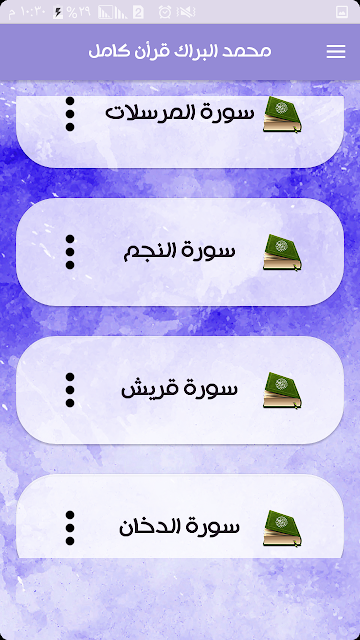Open the three-dot menu for سورة المرسلات
The width and height of the screenshot is (360, 640).
tap(70, 114)
